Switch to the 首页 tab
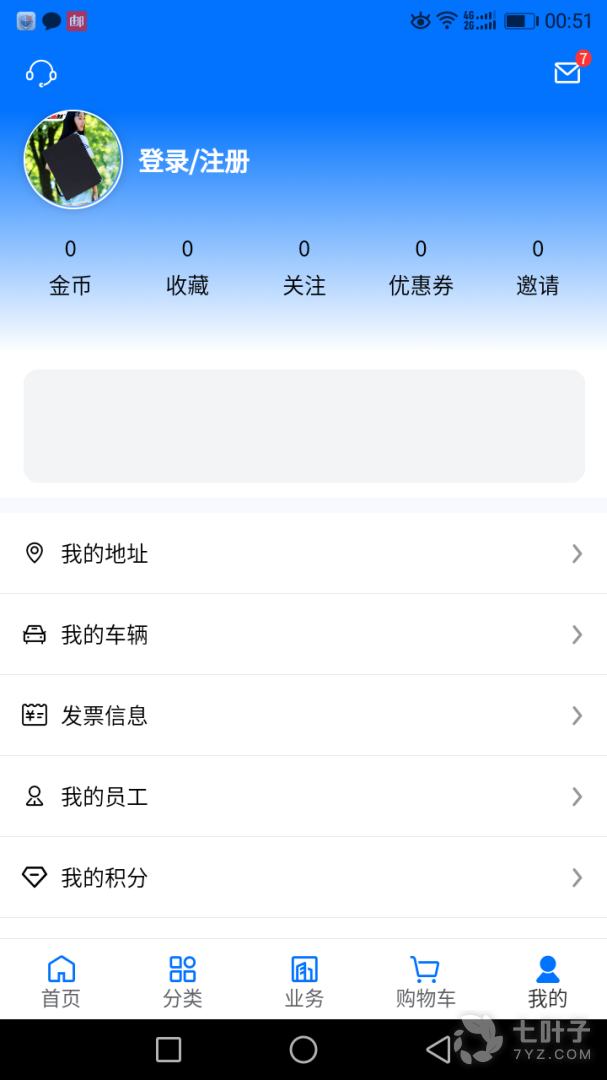The image size is (607, 1080). 61,981
